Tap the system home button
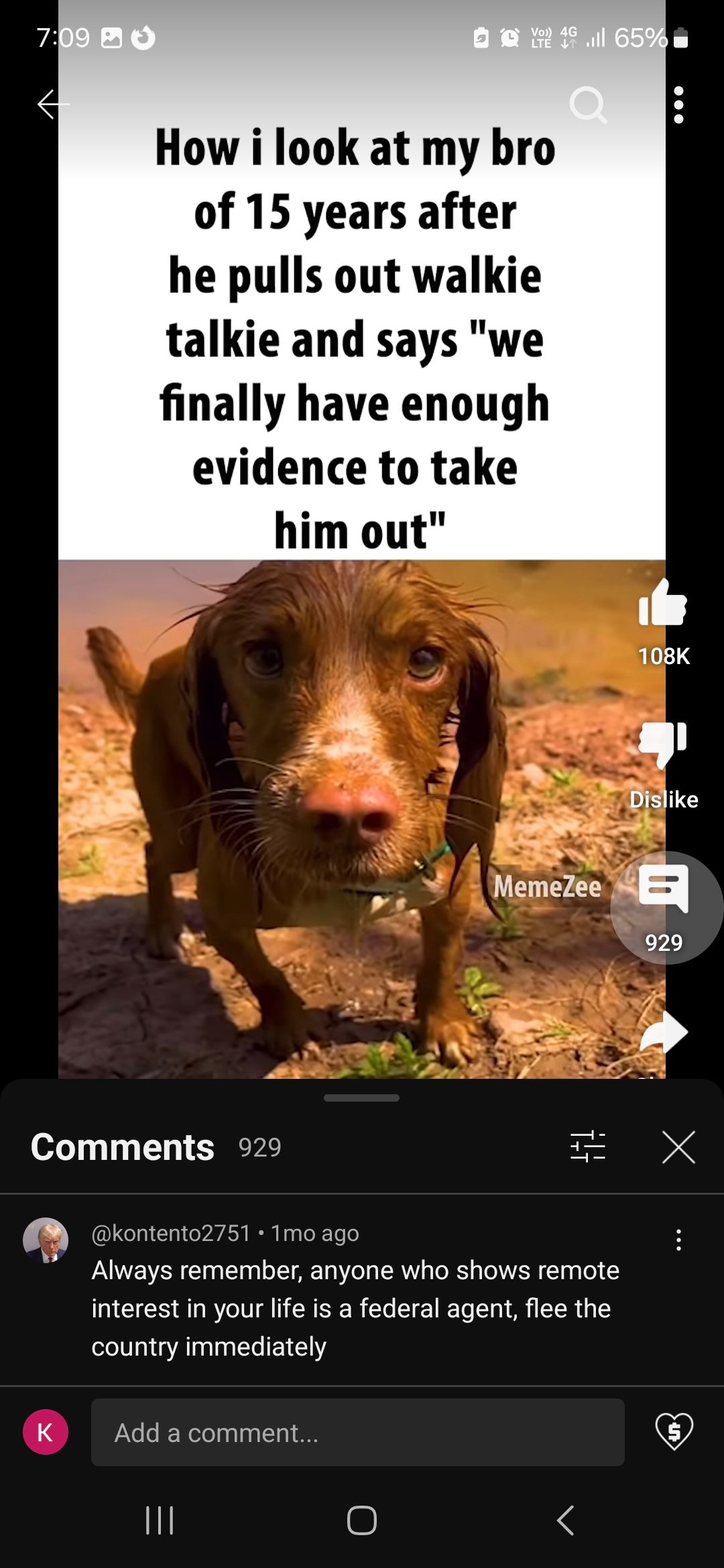This screenshot has height=1568, width=724. 362,1520
